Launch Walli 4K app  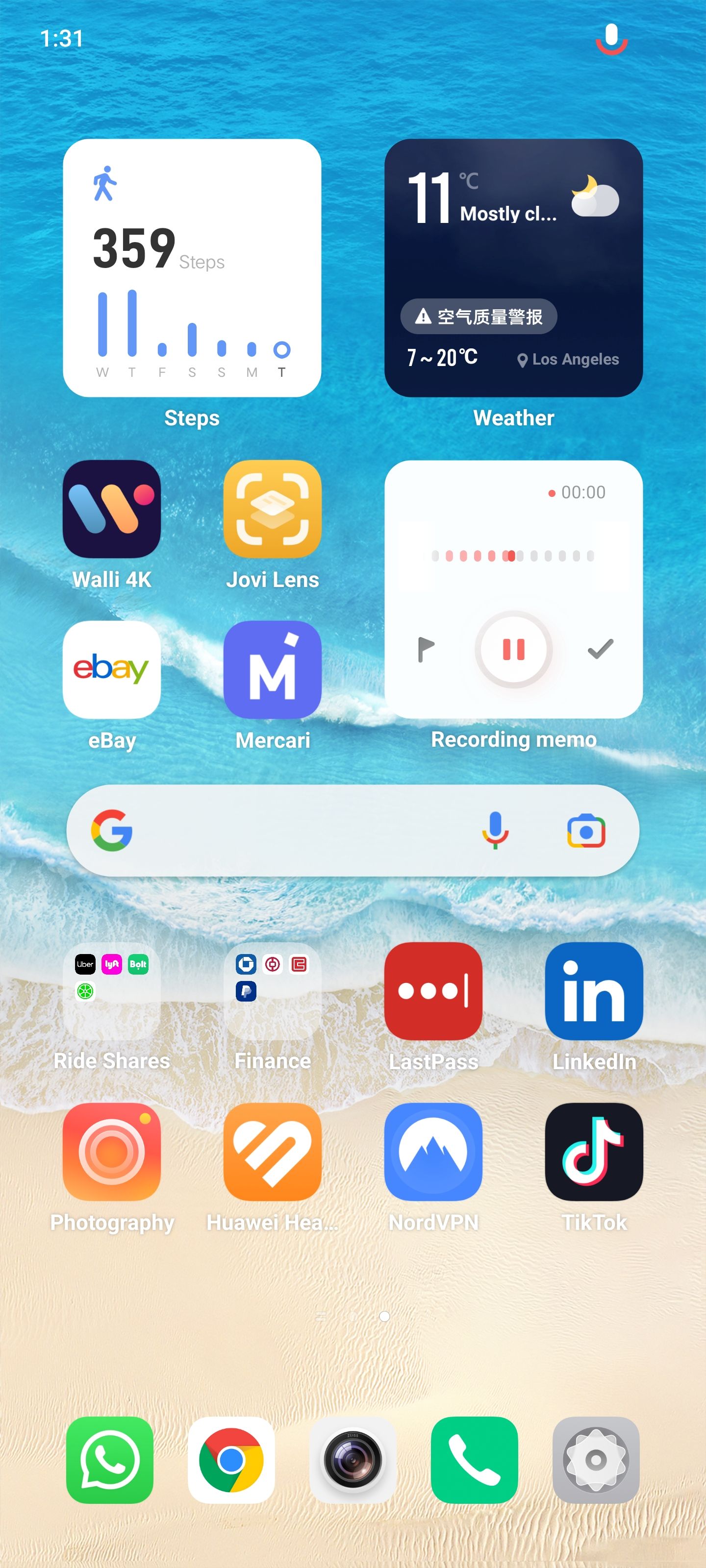(111, 509)
